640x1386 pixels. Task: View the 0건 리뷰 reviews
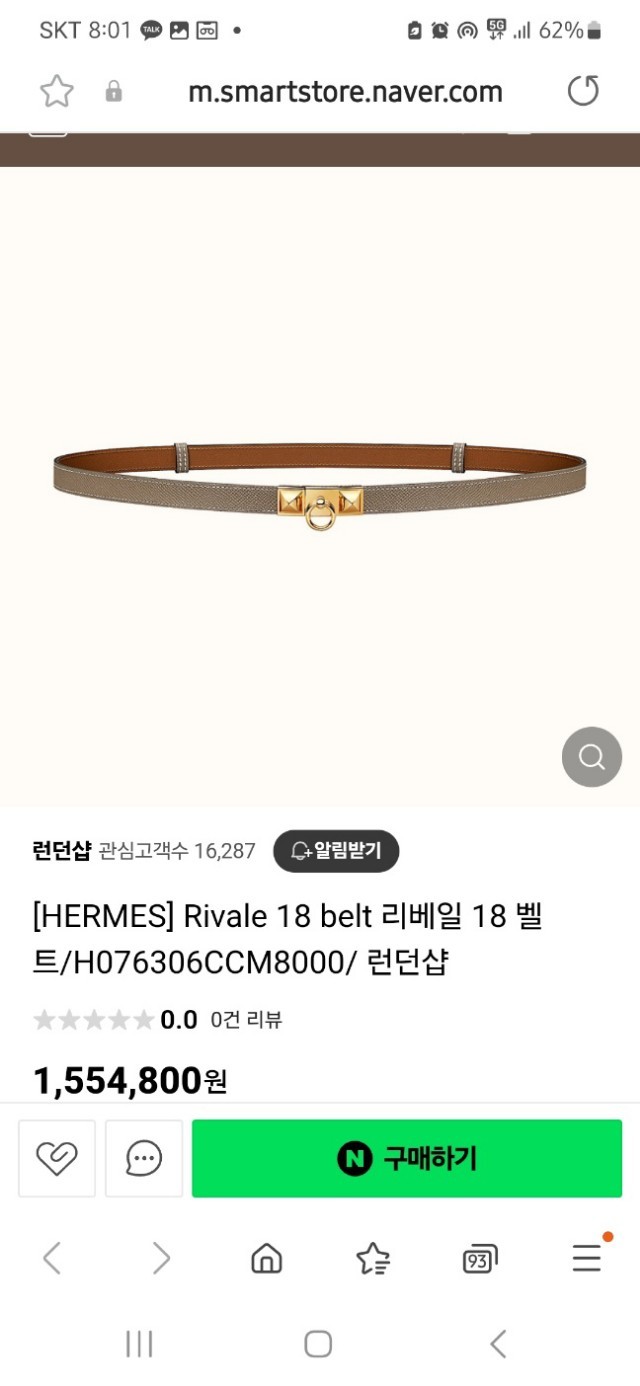(x=246, y=1020)
